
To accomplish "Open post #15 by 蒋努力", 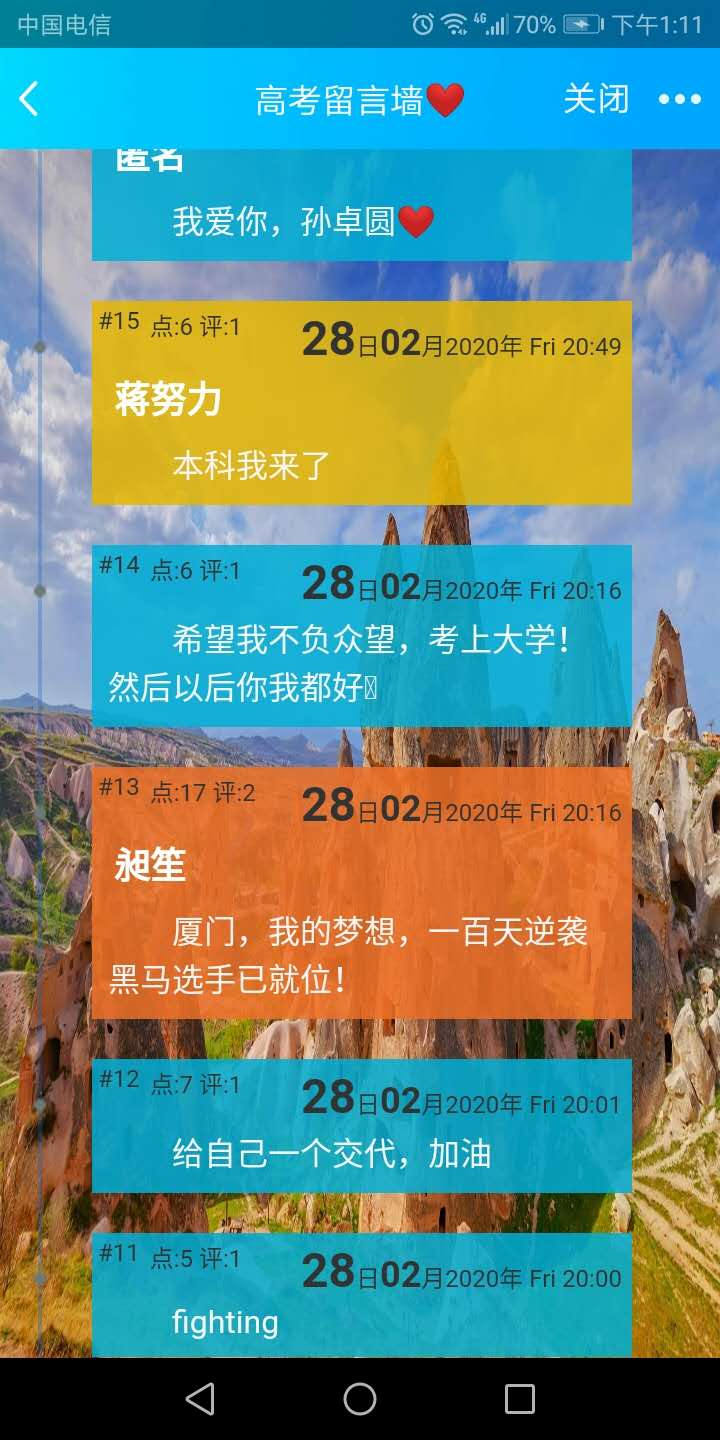I will 361,403.
